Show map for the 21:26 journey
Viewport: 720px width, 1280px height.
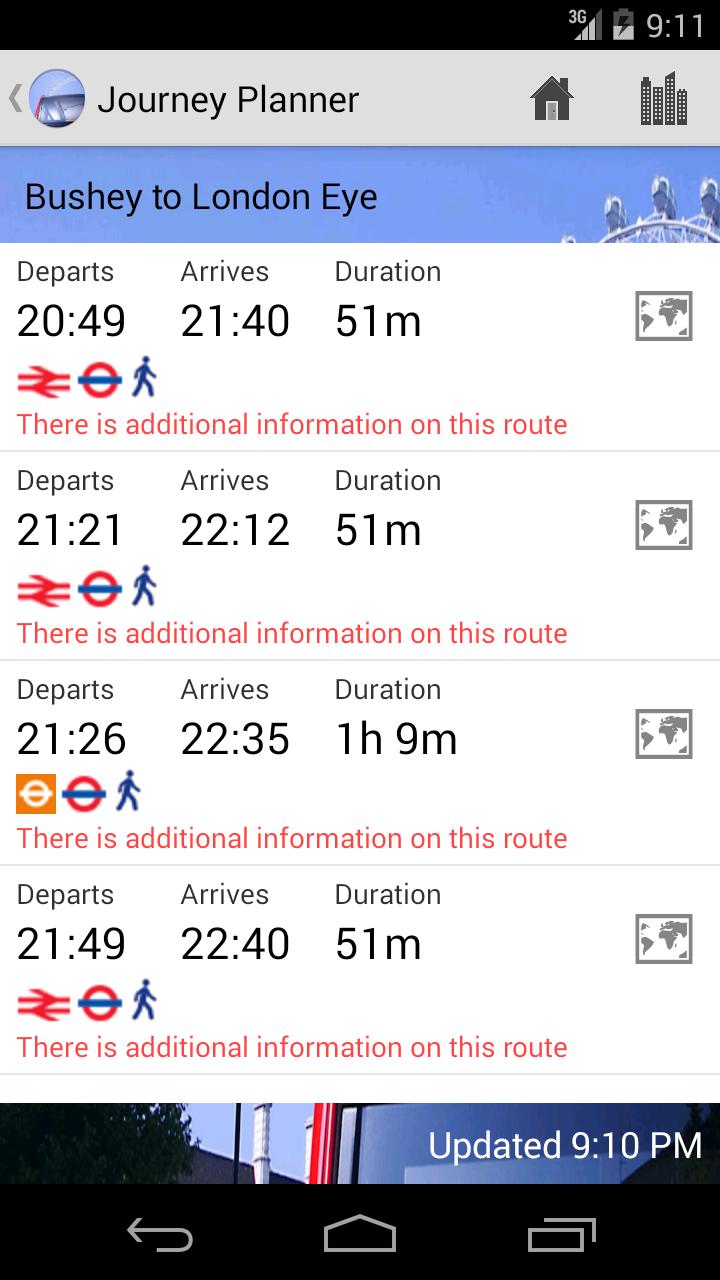tap(663, 733)
